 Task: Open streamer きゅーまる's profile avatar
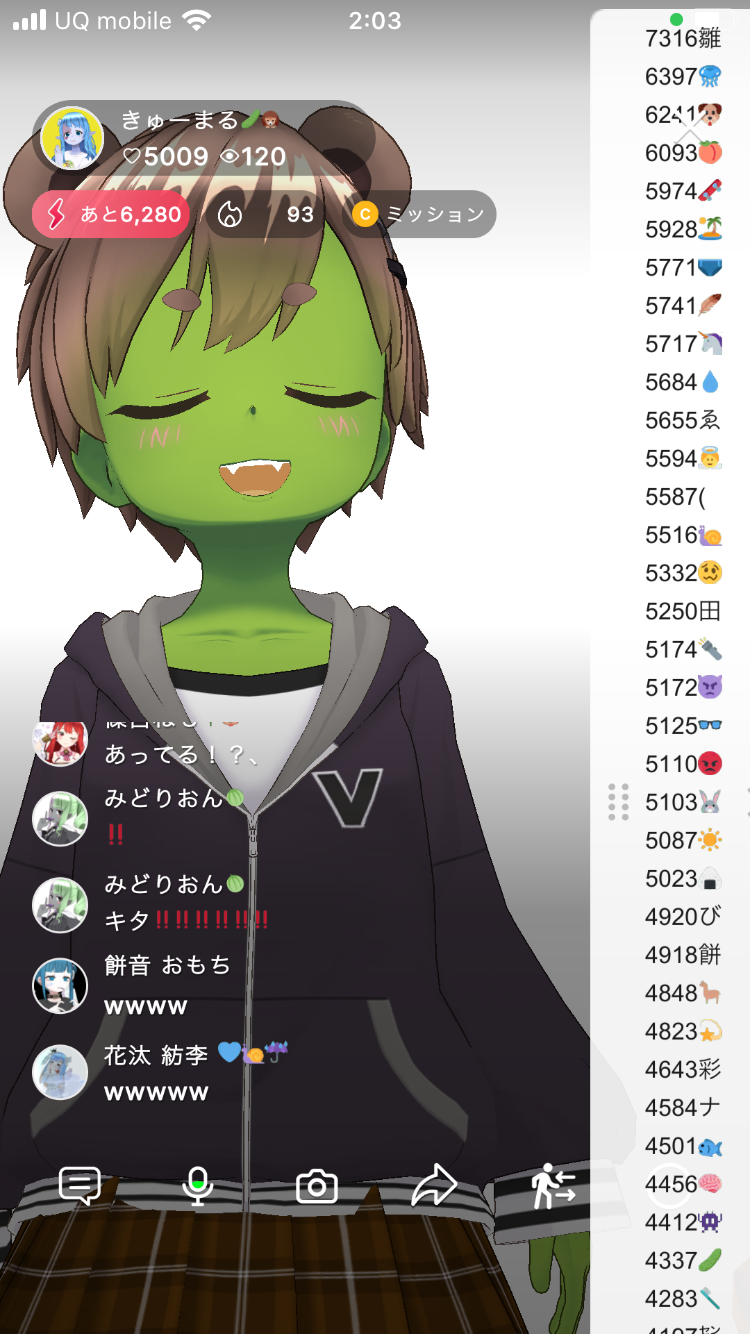pyautogui.click(x=72, y=139)
